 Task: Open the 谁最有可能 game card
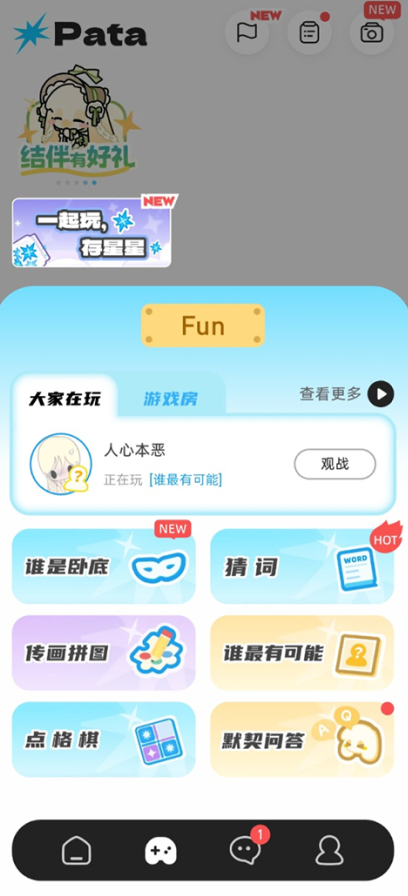coord(302,653)
